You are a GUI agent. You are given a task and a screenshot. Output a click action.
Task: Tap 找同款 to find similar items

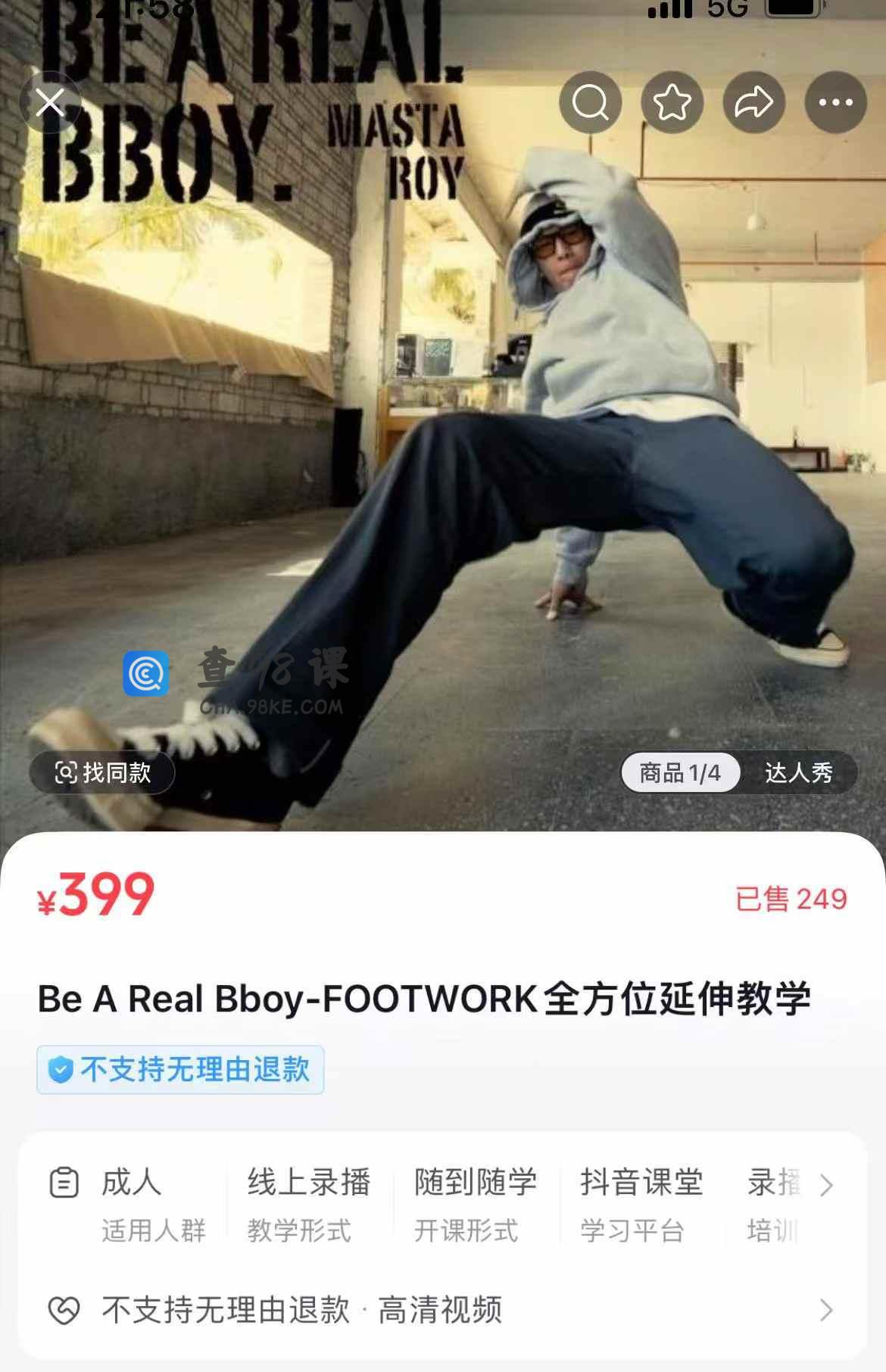(x=102, y=772)
